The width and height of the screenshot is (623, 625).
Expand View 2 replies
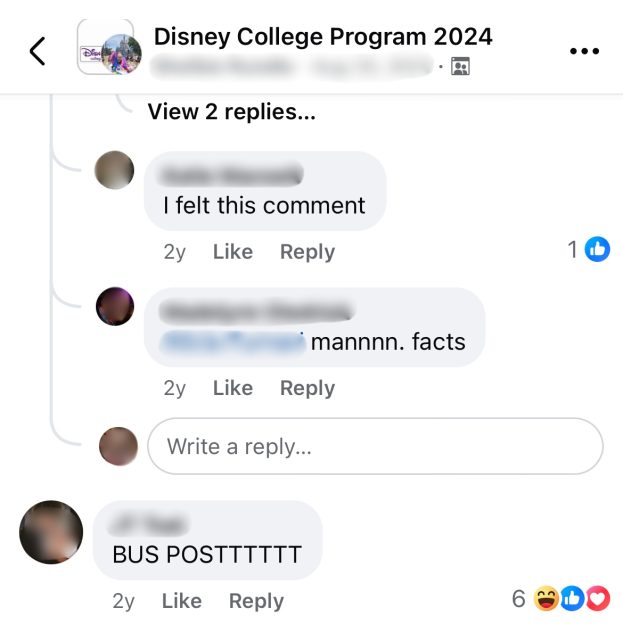coord(231,112)
